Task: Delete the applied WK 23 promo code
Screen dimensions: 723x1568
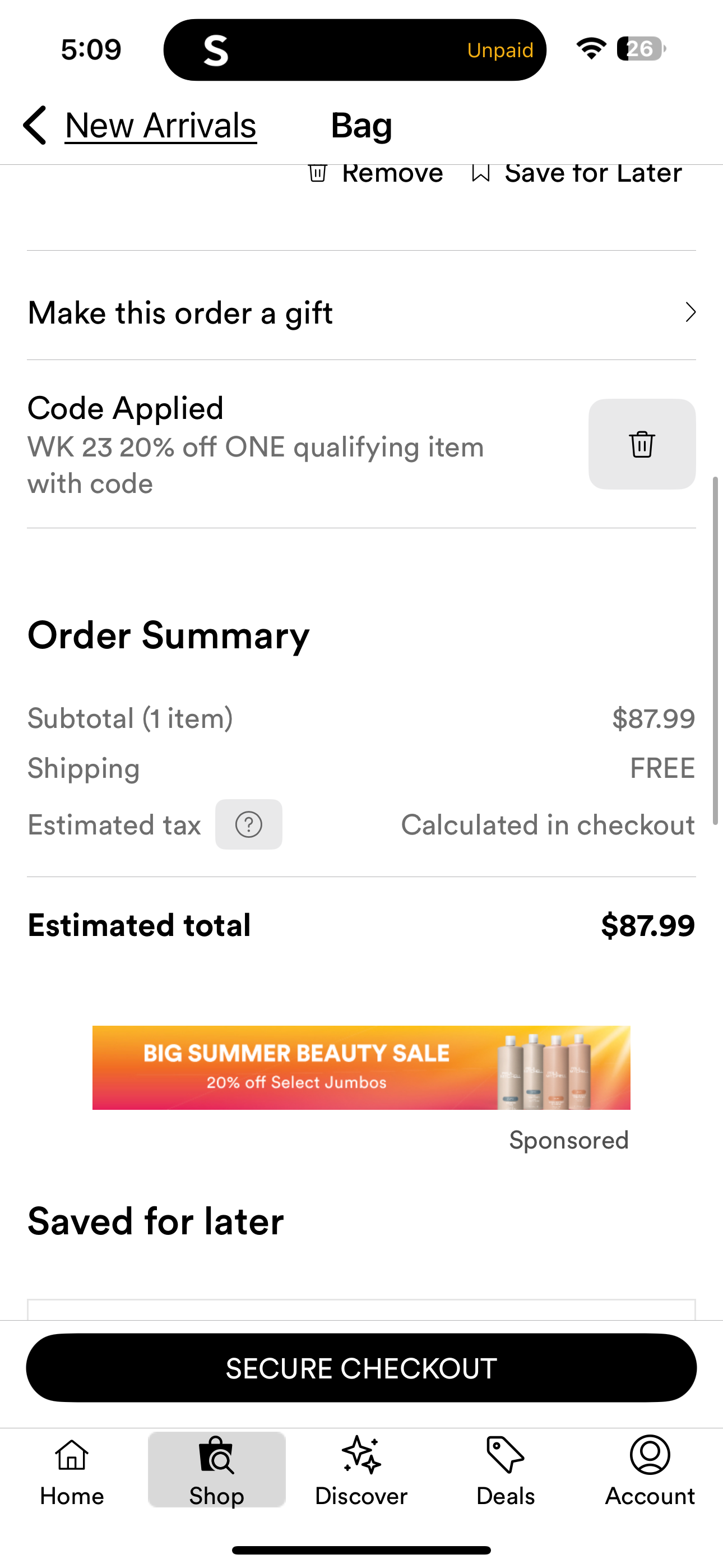Action: 641,444
